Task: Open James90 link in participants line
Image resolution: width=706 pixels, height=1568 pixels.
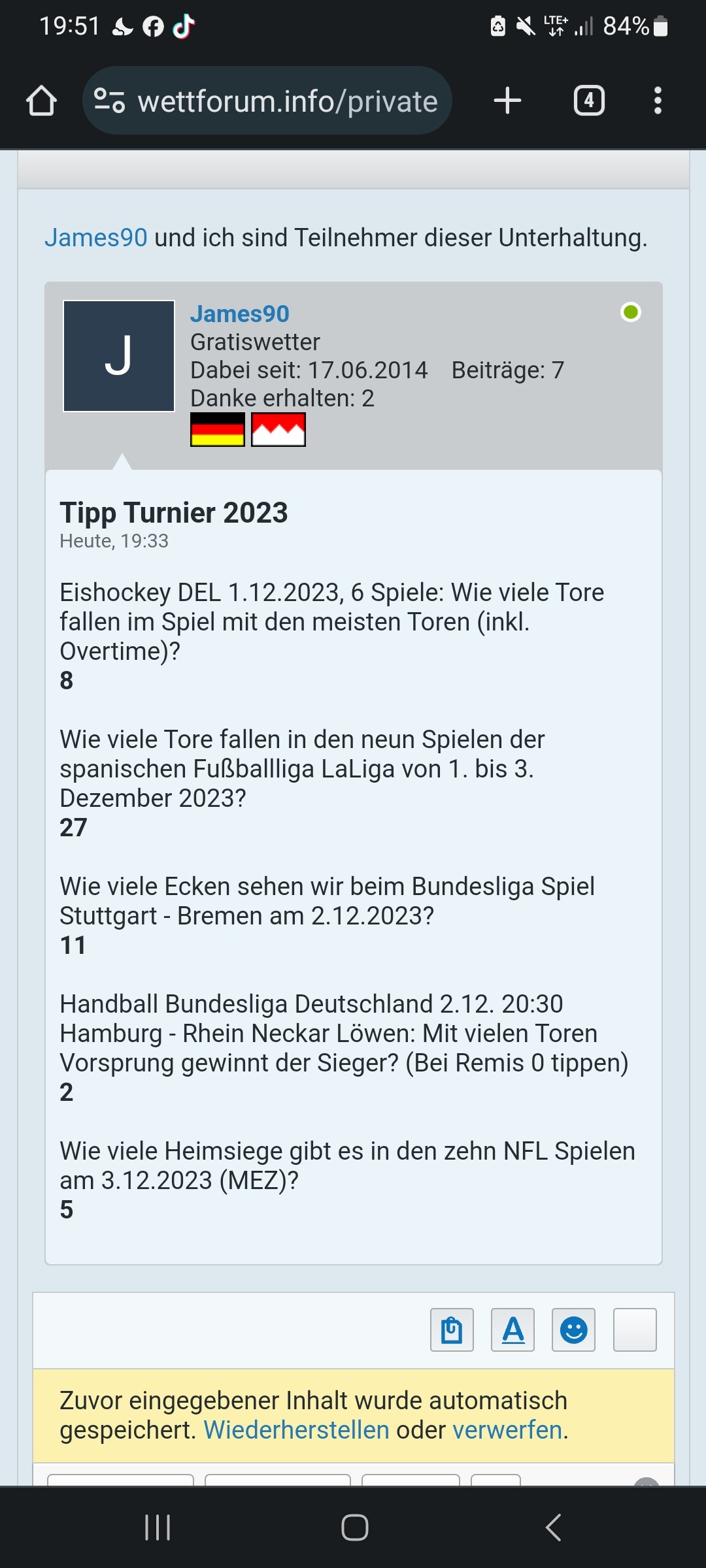Action: point(96,238)
